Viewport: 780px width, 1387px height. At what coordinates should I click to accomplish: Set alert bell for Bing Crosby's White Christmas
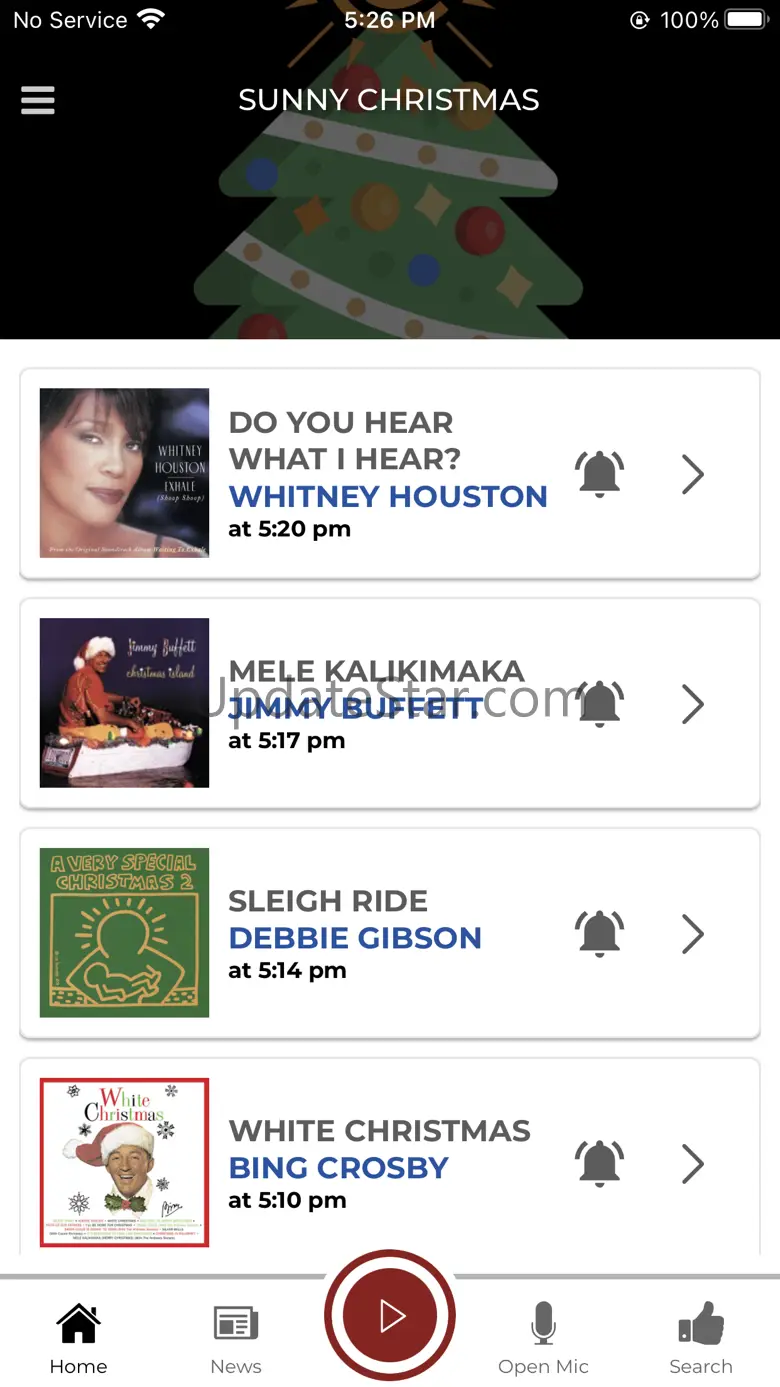[599, 1164]
